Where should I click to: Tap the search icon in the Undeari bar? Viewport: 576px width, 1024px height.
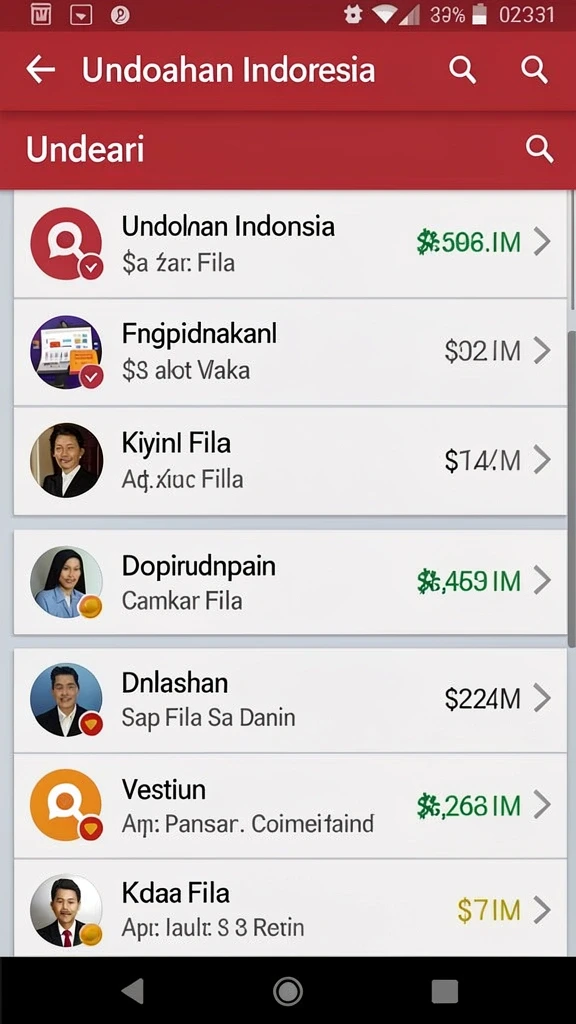point(539,150)
